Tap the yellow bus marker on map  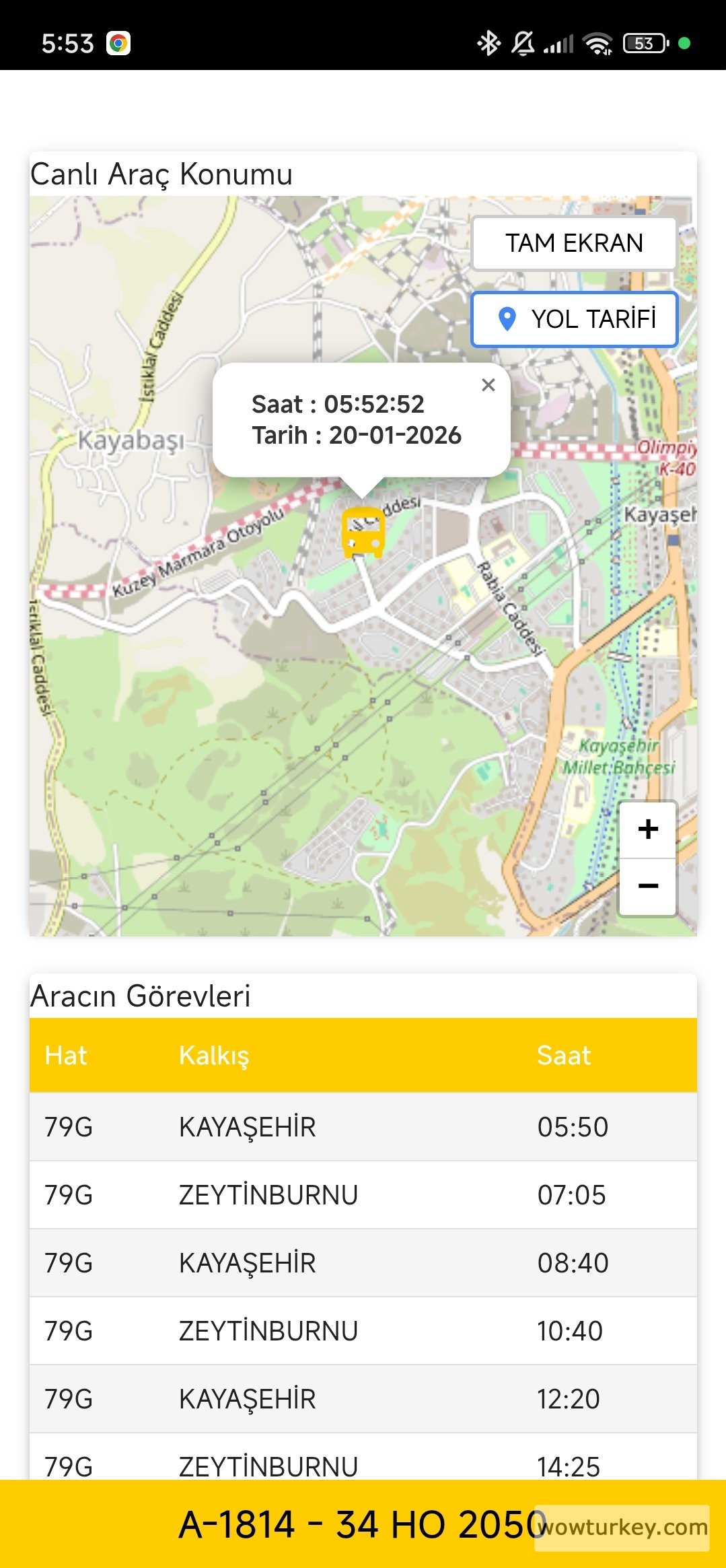pyautogui.click(x=363, y=532)
